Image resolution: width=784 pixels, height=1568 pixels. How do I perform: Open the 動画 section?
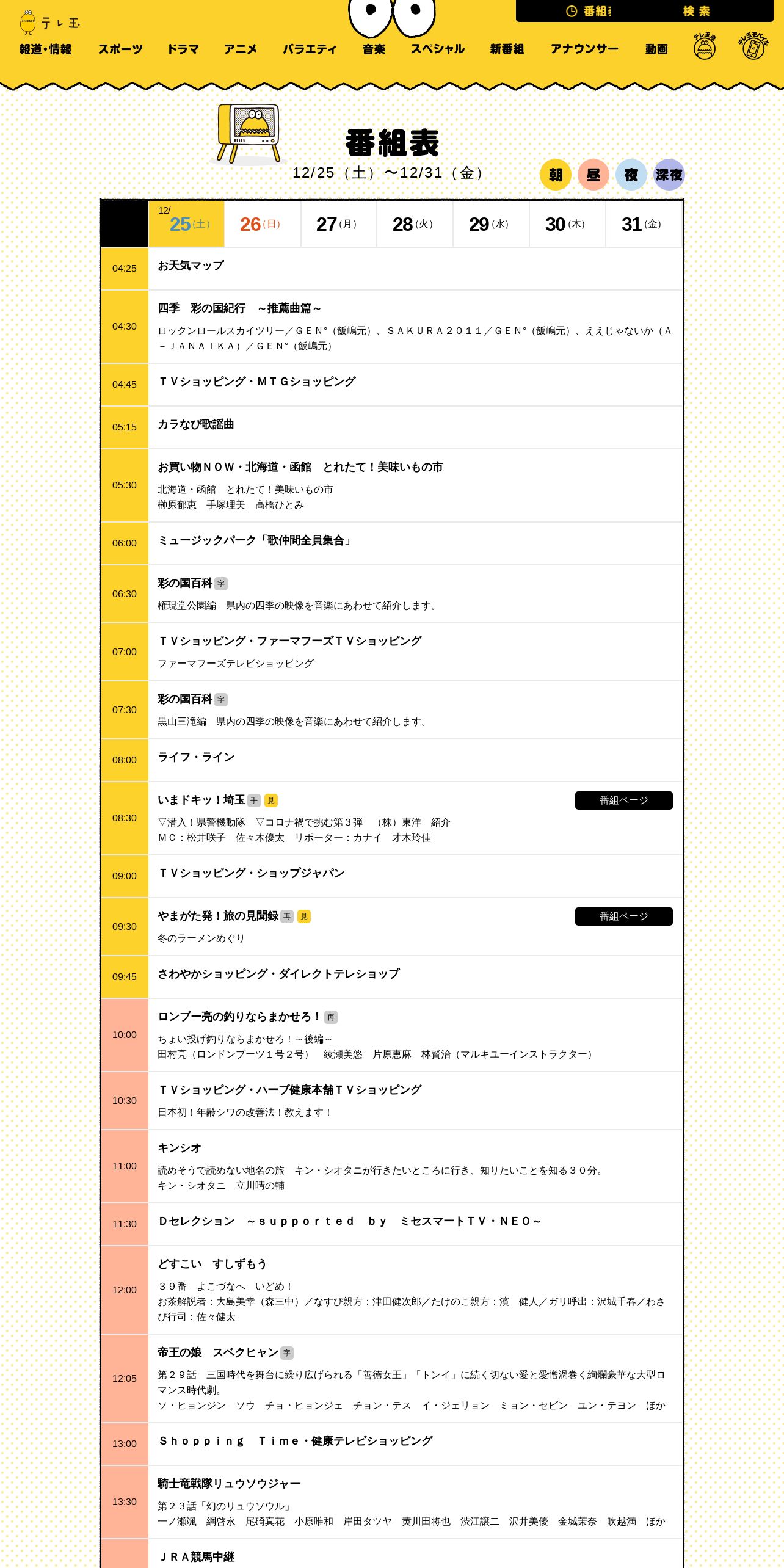pos(656,49)
